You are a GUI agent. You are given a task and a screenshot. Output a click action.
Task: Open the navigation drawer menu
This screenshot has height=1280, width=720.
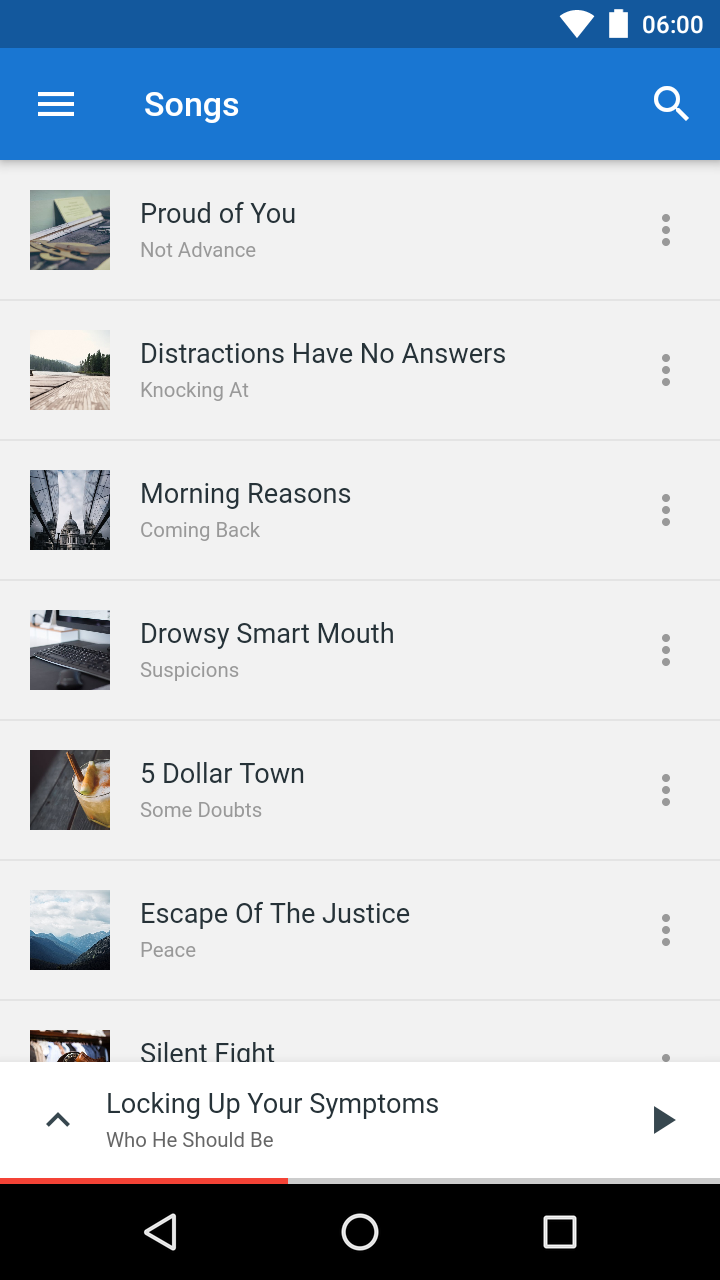coord(56,104)
